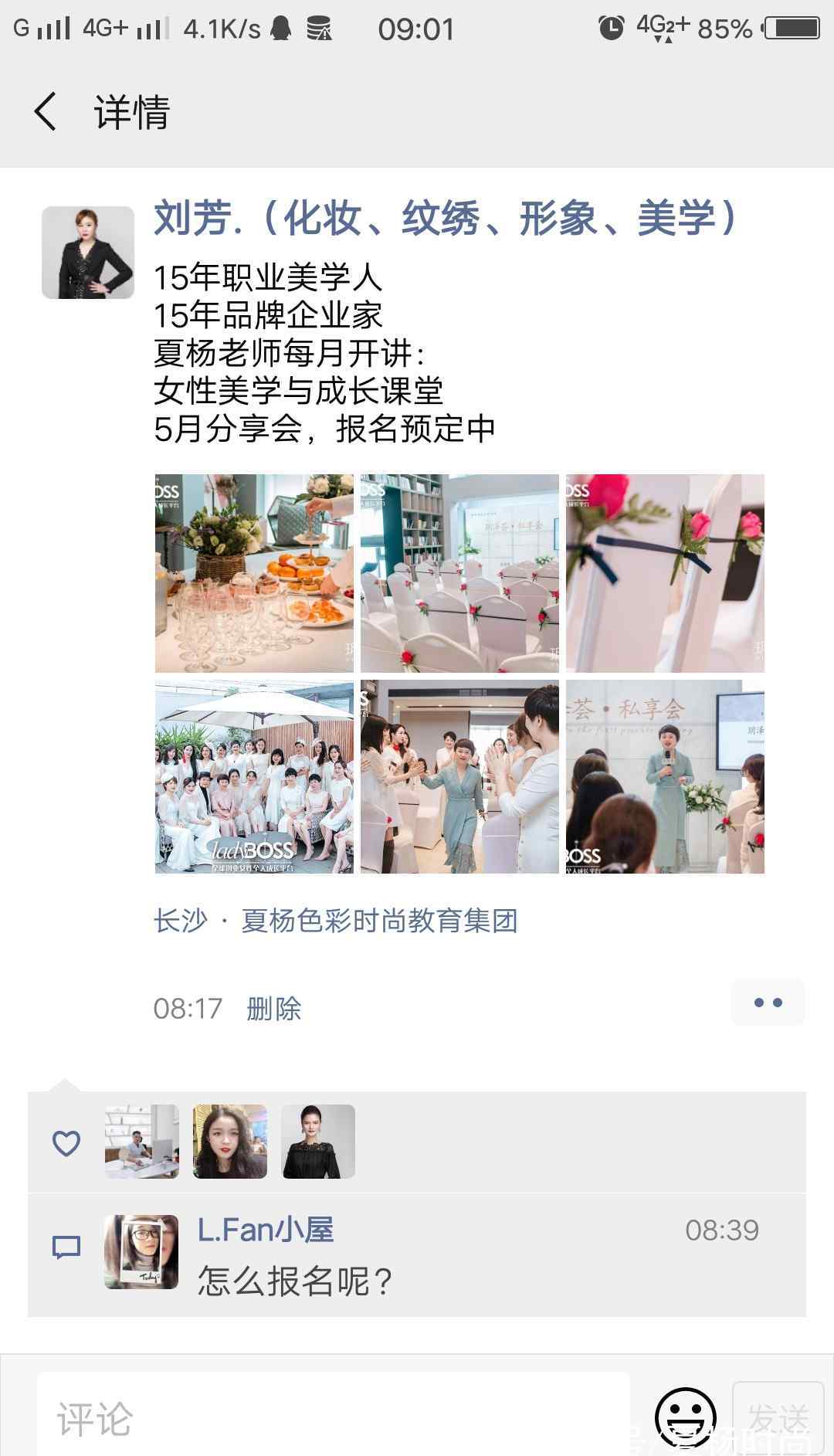The height and width of the screenshot is (1456, 834).
Task: Open the first liker's avatar
Action: [x=142, y=1142]
